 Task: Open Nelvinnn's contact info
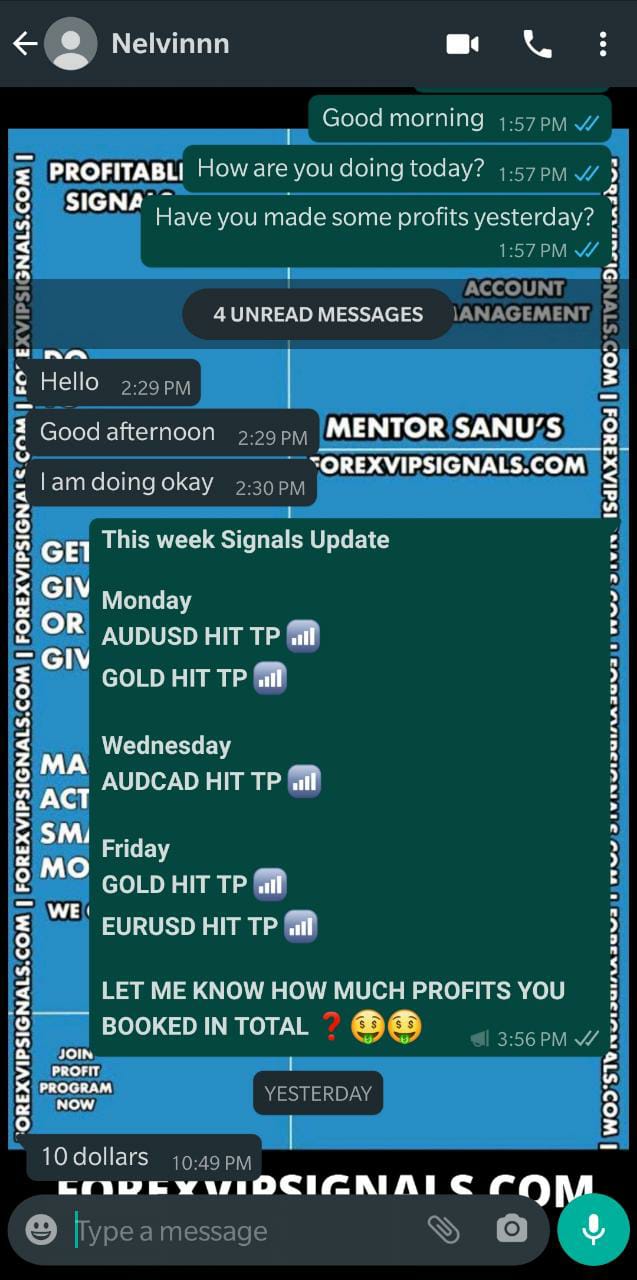(170, 43)
